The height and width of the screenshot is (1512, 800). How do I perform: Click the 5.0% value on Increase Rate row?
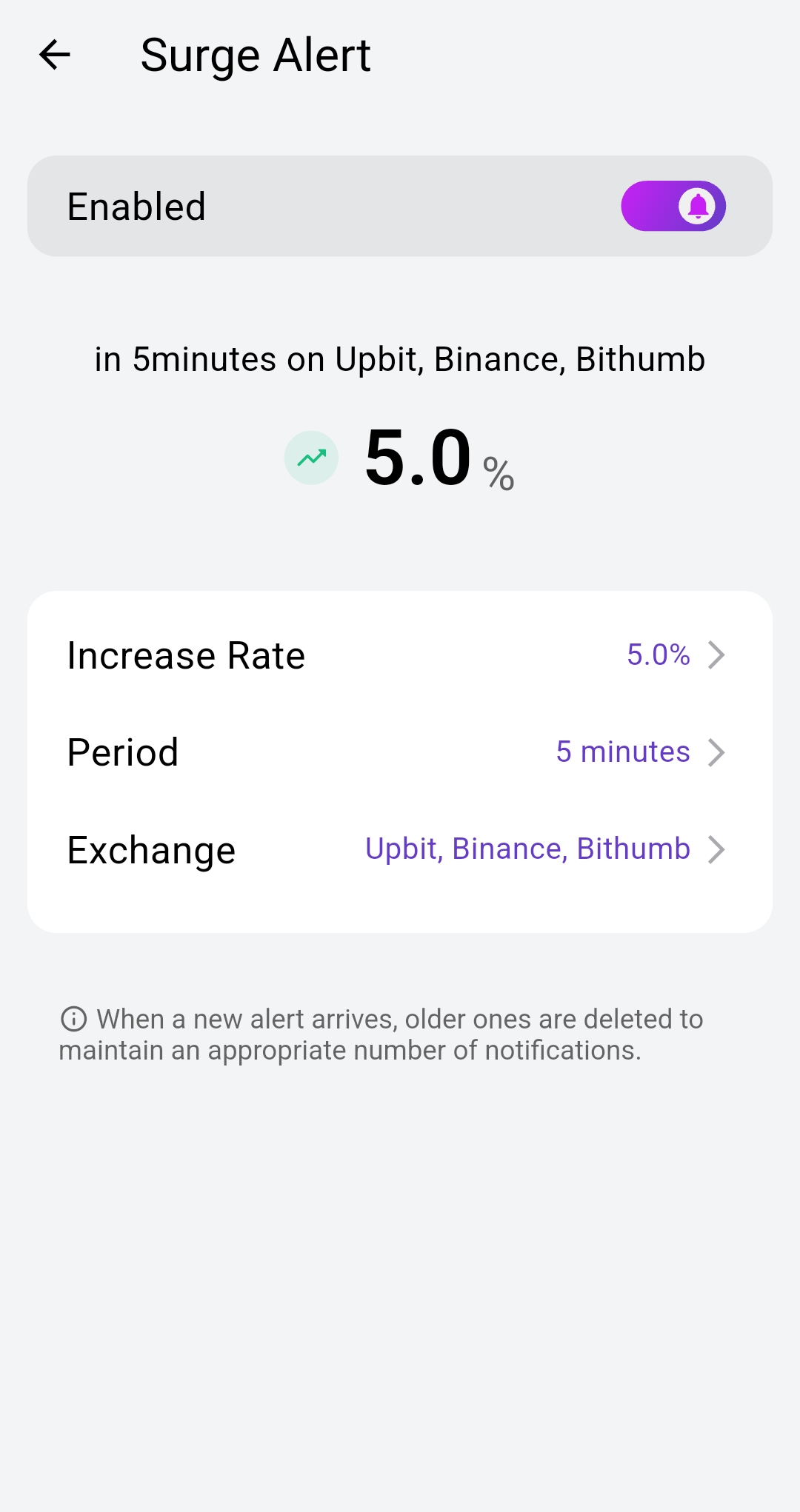pos(658,655)
